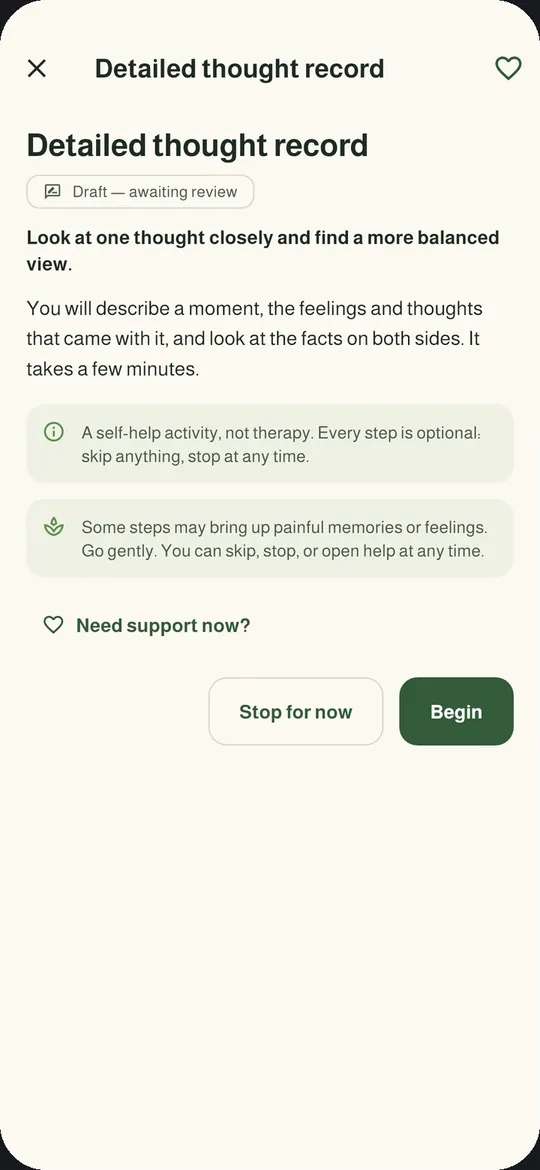Begin the thought record activity
This screenshot has width=540, height=1170.
[x=456, y=711]
